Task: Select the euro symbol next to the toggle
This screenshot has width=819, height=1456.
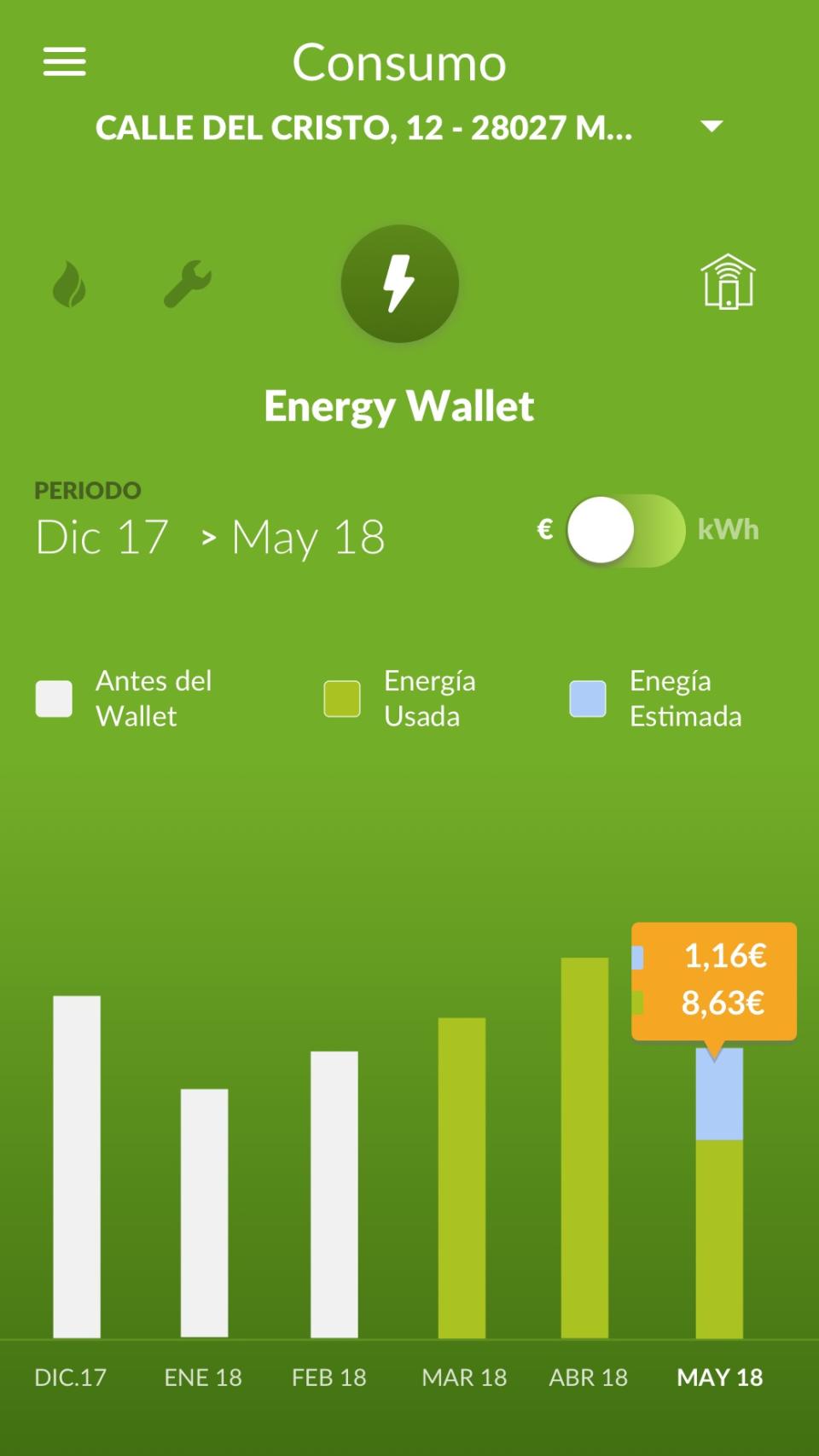Action: click(544, 530)
